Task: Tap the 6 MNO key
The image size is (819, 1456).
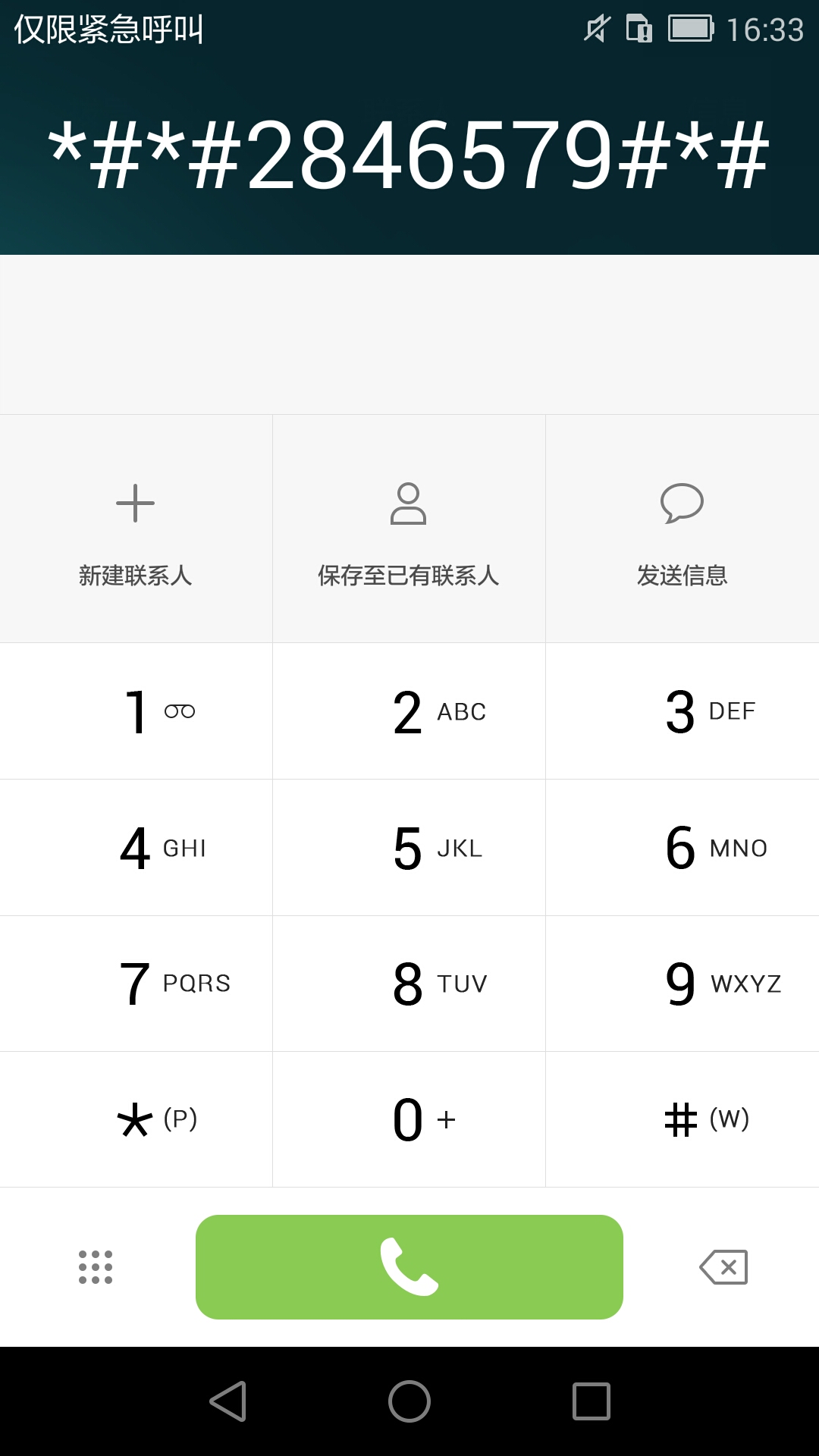Action: [682, 848]
